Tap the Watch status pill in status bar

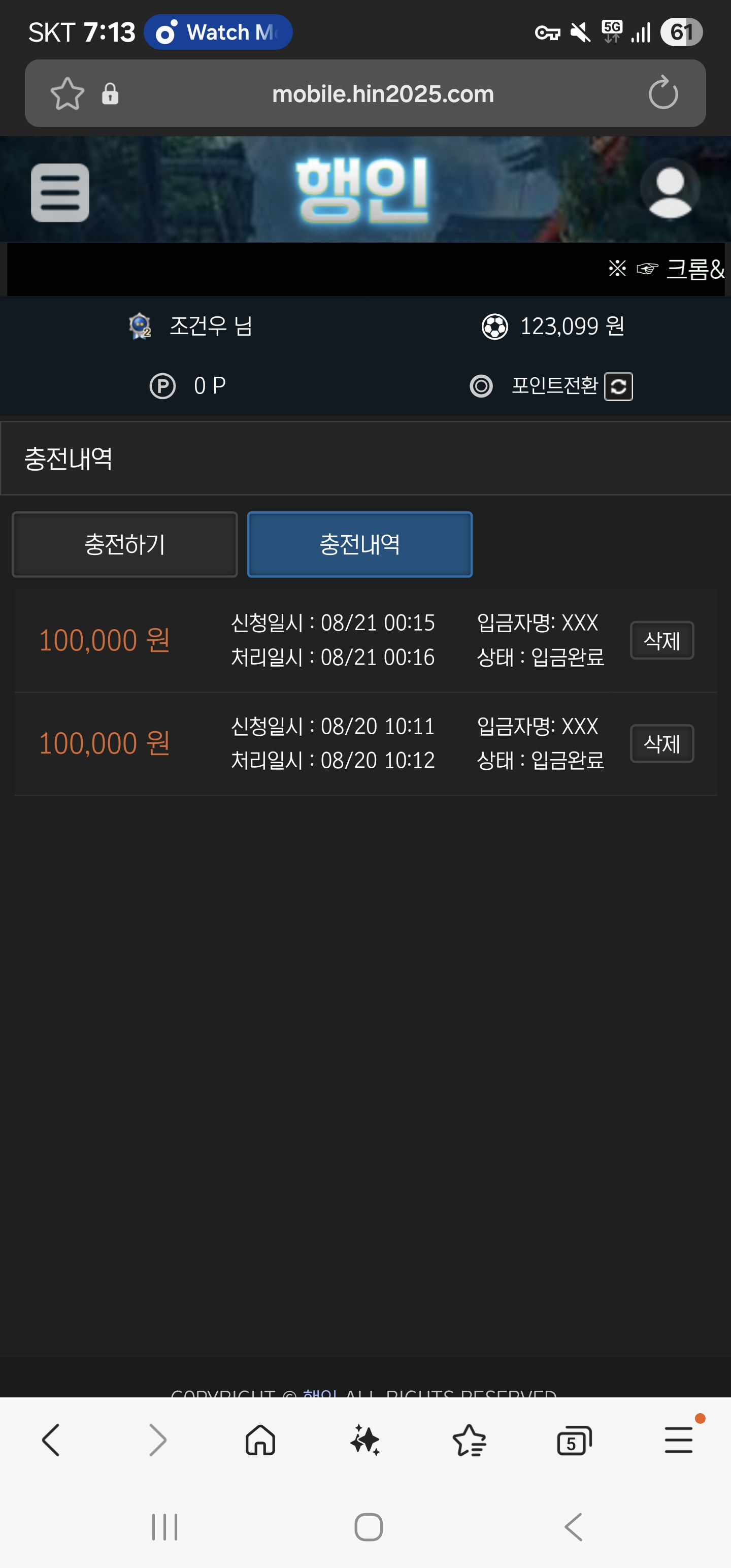pos(218,32)
